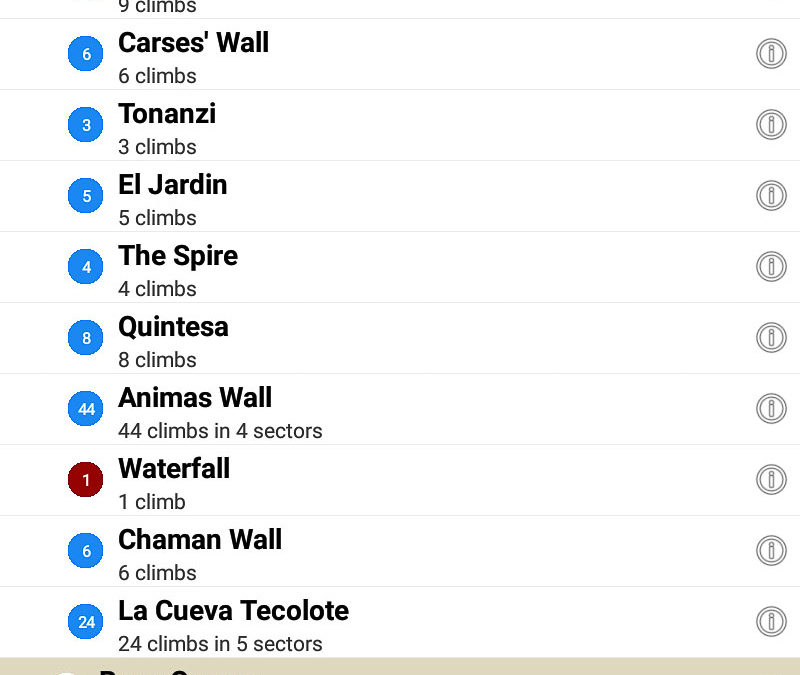
Task: View info for Tonanzi
Action: [771, 124]
